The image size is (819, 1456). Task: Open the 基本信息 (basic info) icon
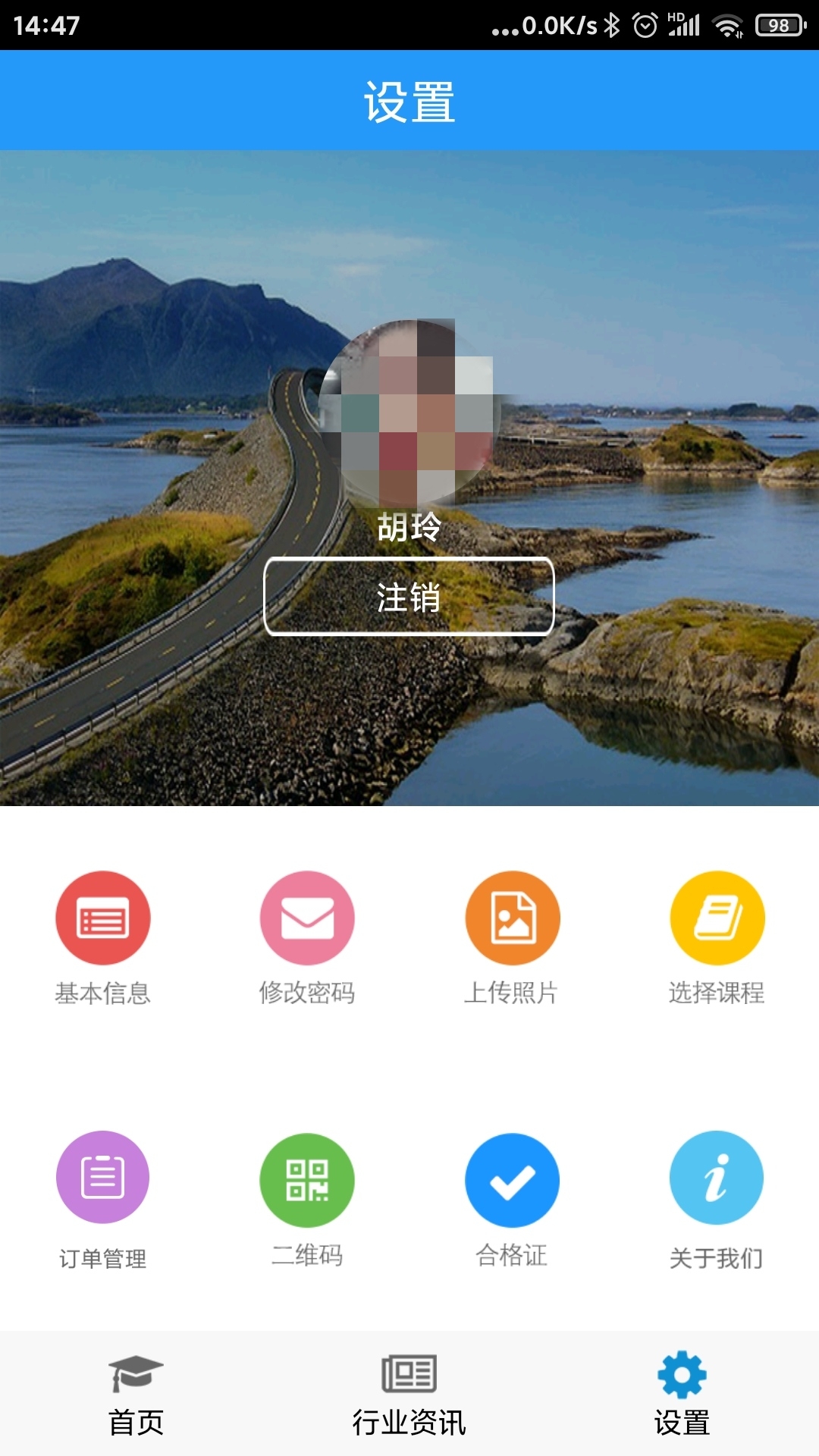104,918
